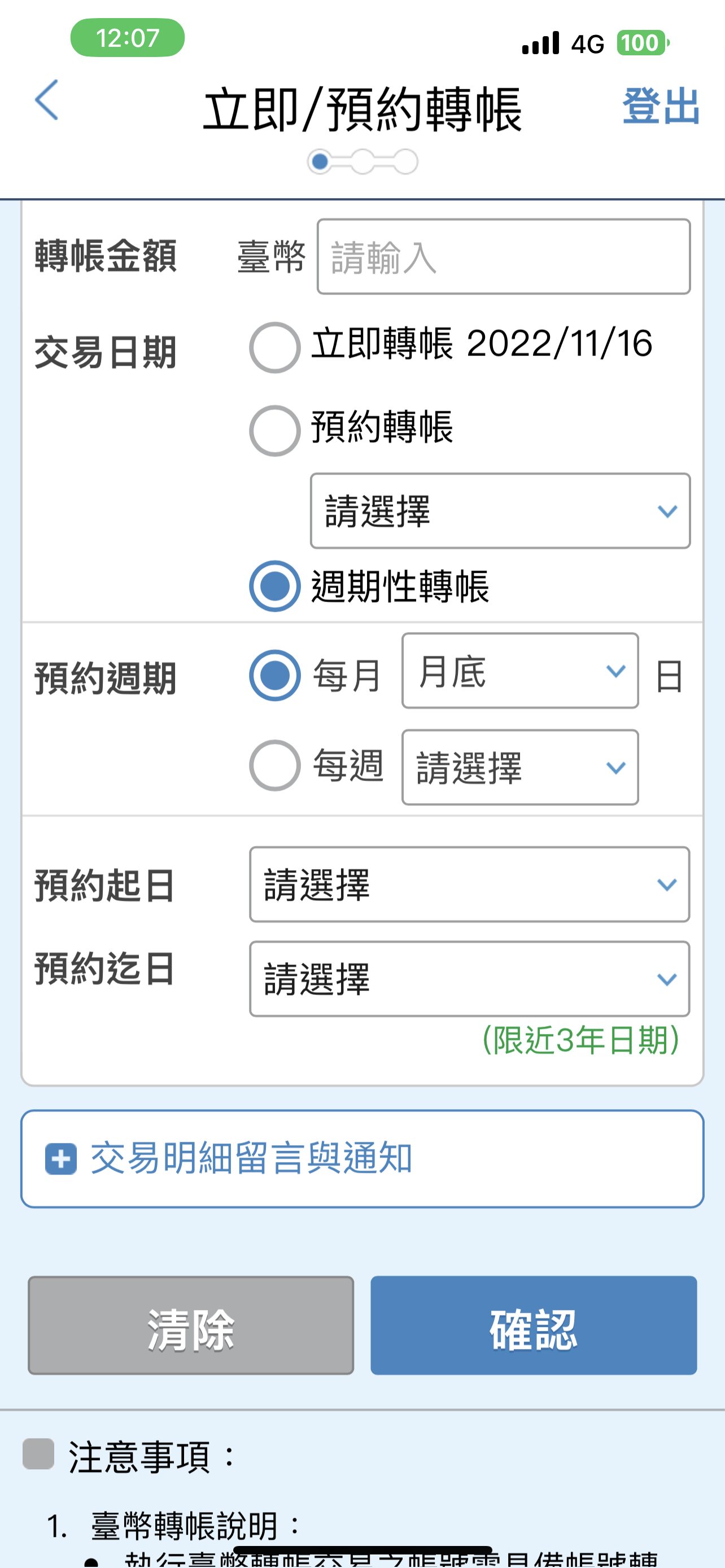Select the 週期性轉帳 radio option
The width and height of the screenshot is (725, 1568).
point(274,586)
